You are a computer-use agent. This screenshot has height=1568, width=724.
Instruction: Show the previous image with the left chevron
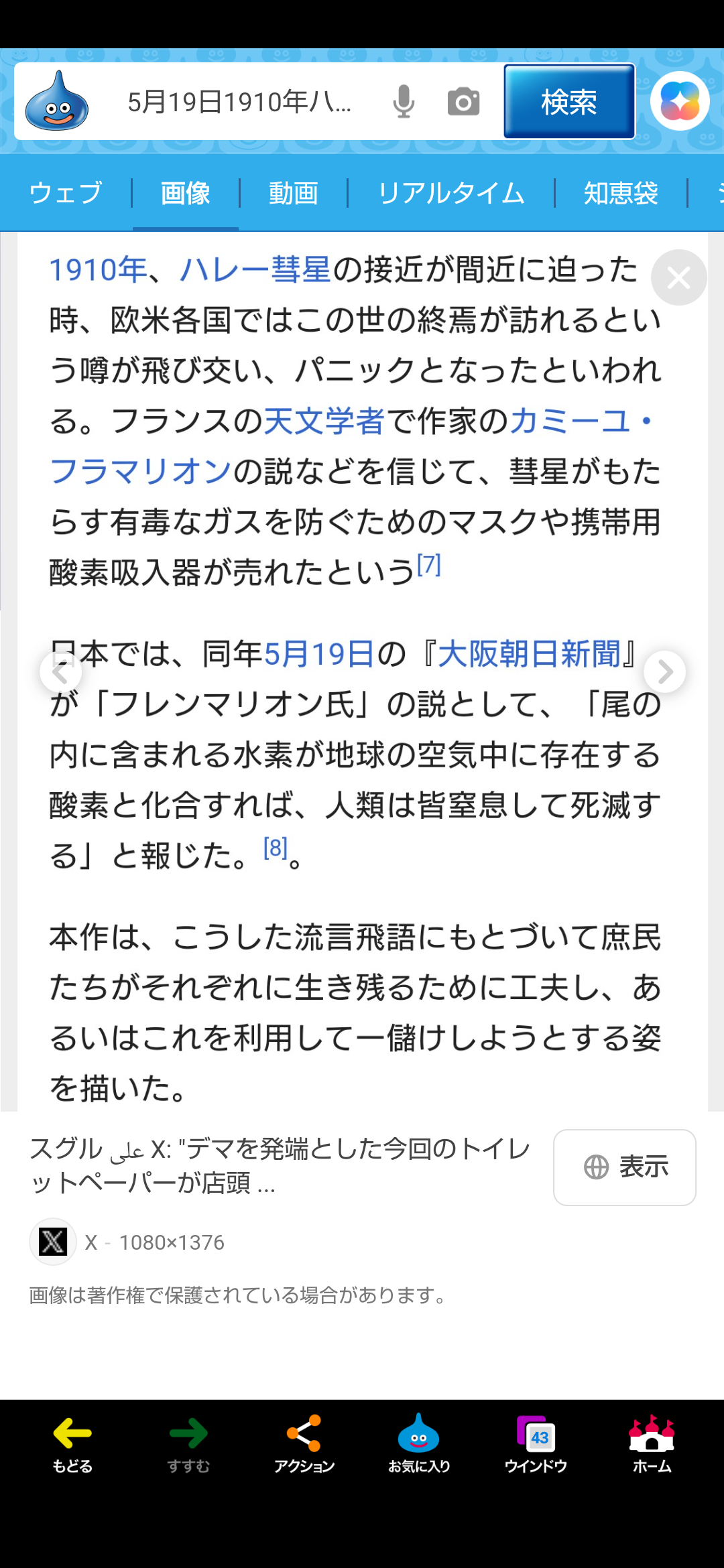pyautogui.click(x=61, y=671)
